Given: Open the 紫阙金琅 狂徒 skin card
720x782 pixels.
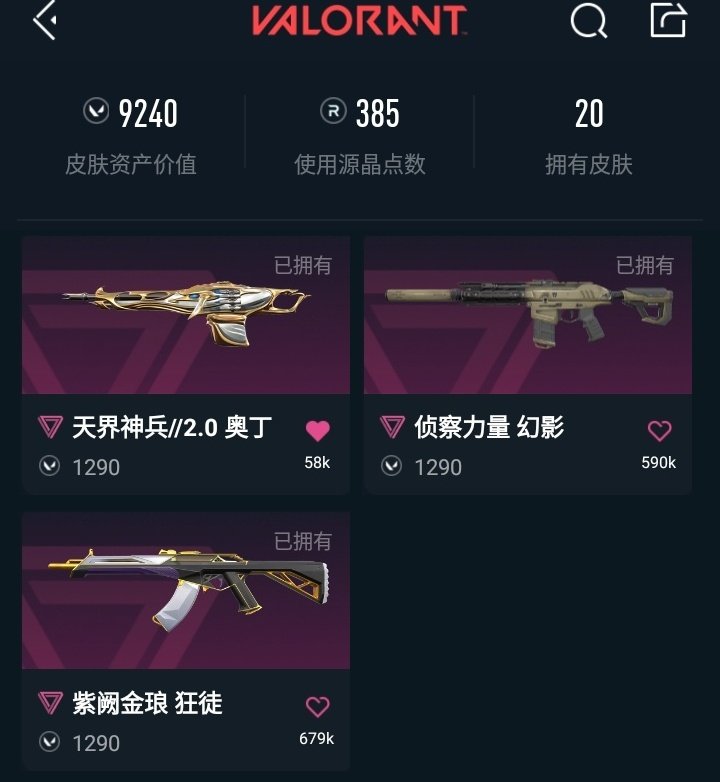Looking at the screenshot, I should (x=184, y=591).
